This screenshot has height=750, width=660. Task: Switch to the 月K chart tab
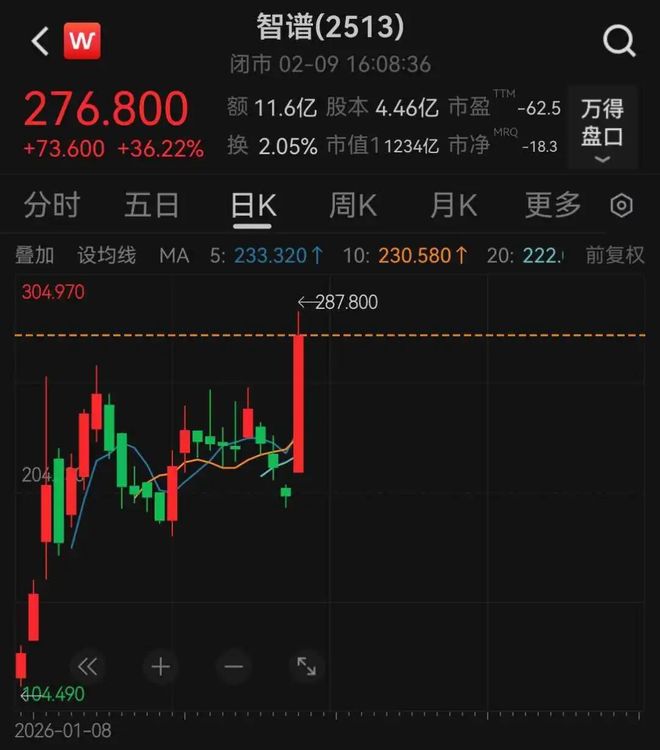(x=453, y=206)
